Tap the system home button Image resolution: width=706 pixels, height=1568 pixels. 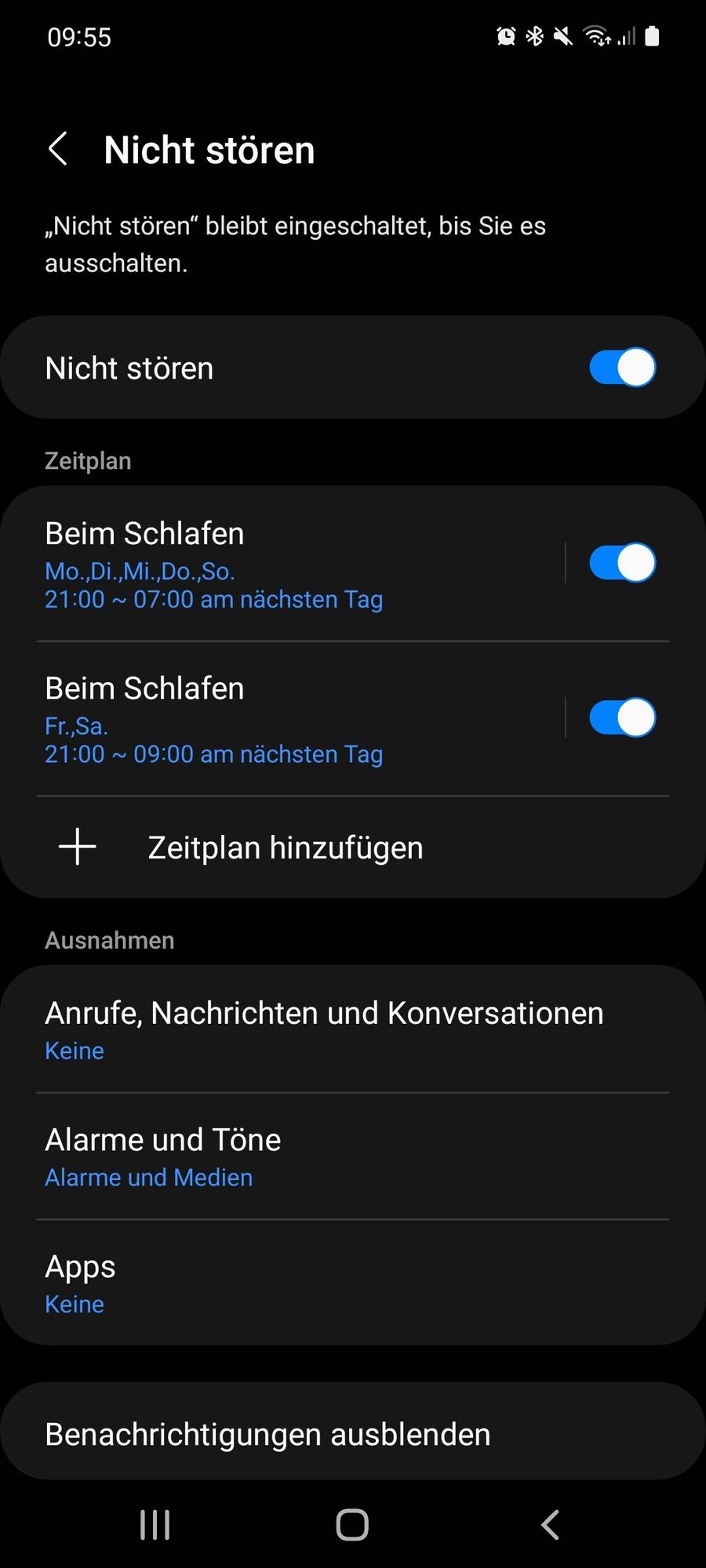pyautogui.click(x=352, y=1525)
